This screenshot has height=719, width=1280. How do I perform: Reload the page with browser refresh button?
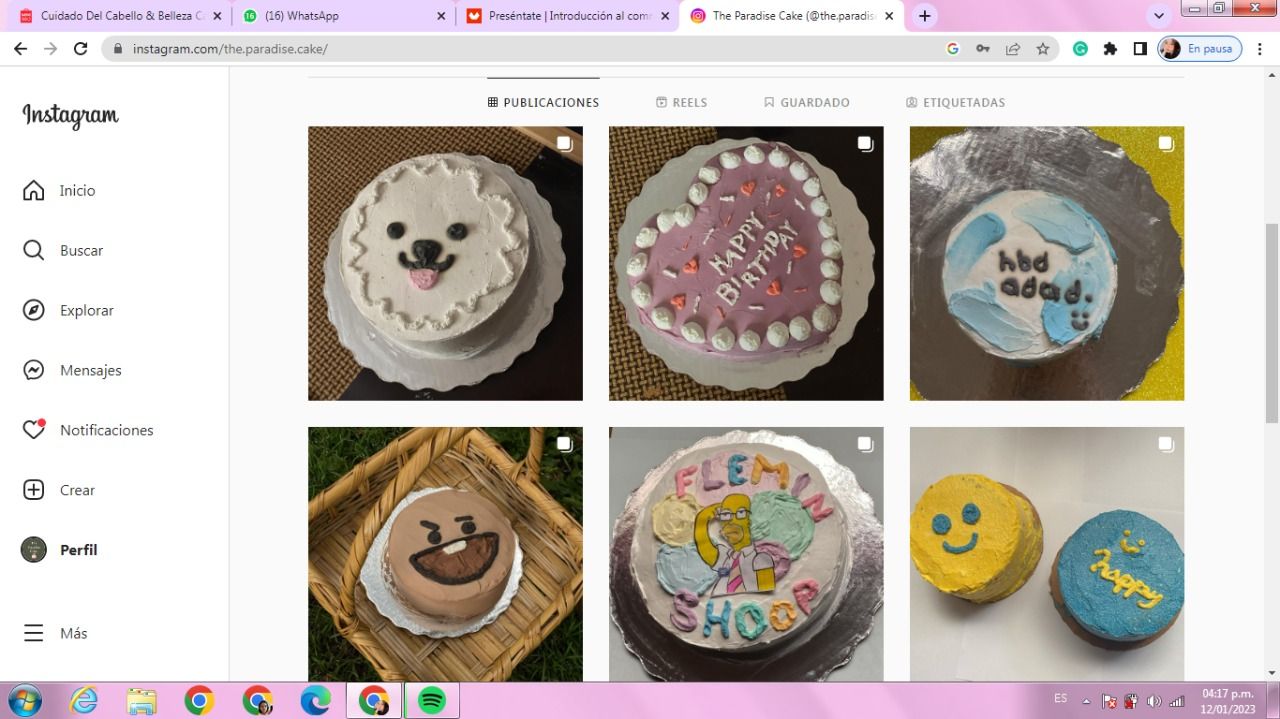coord(81,48)
